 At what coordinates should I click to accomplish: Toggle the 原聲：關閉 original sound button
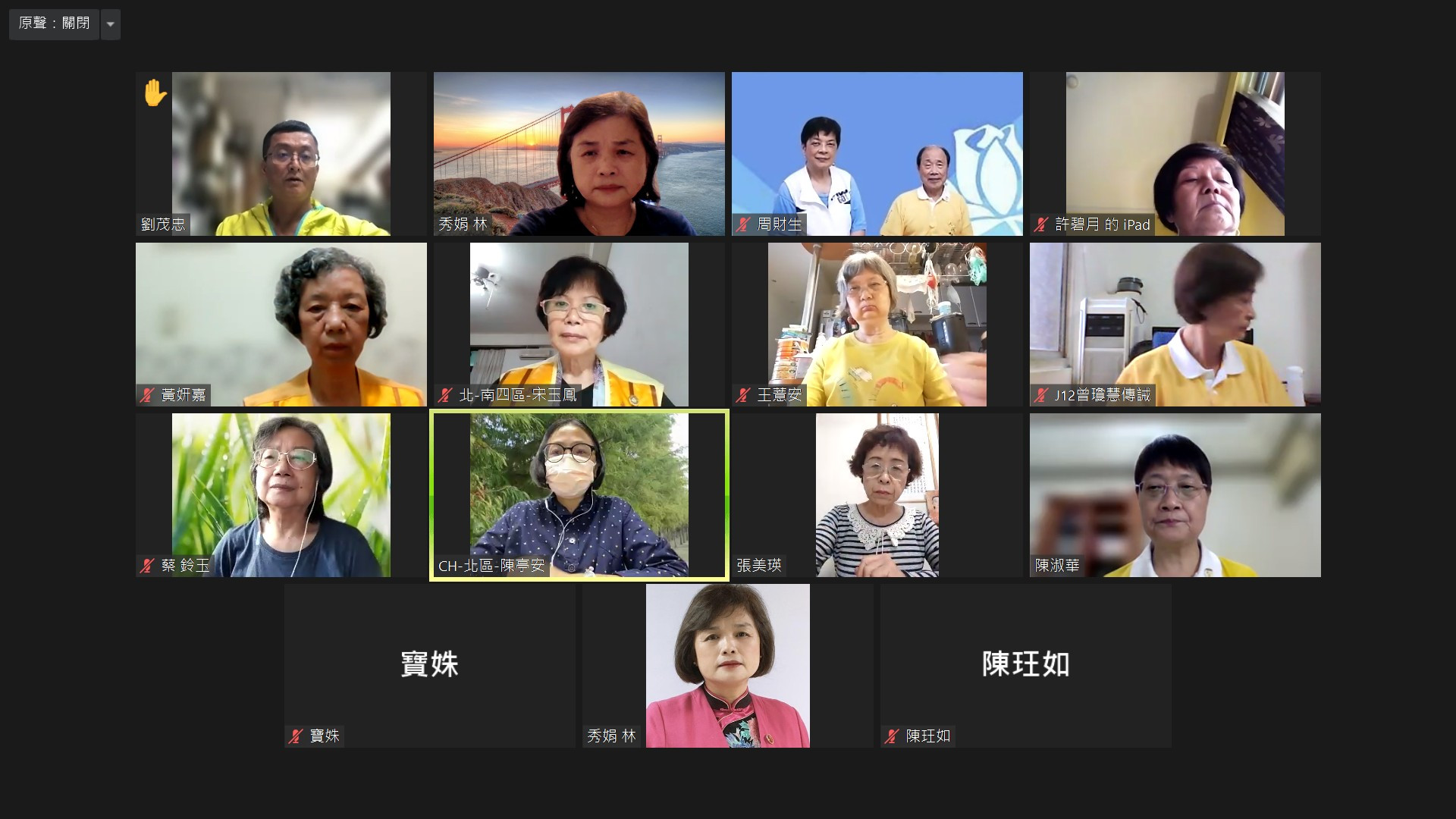(x=54, y=24)
